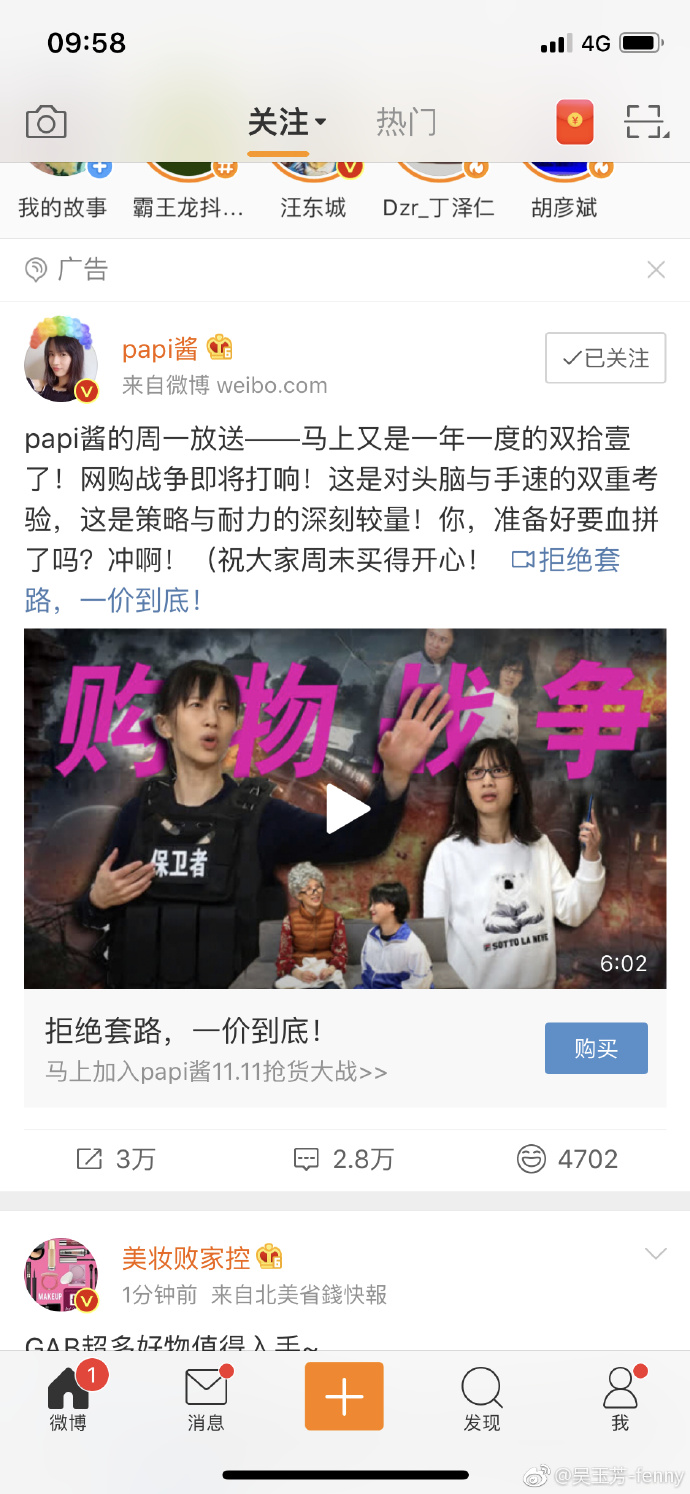This screenshot has width=690, height=1494.
Task: Open comments on papi酱's post
Action: pyautogui.click(x=344, y=1159)
